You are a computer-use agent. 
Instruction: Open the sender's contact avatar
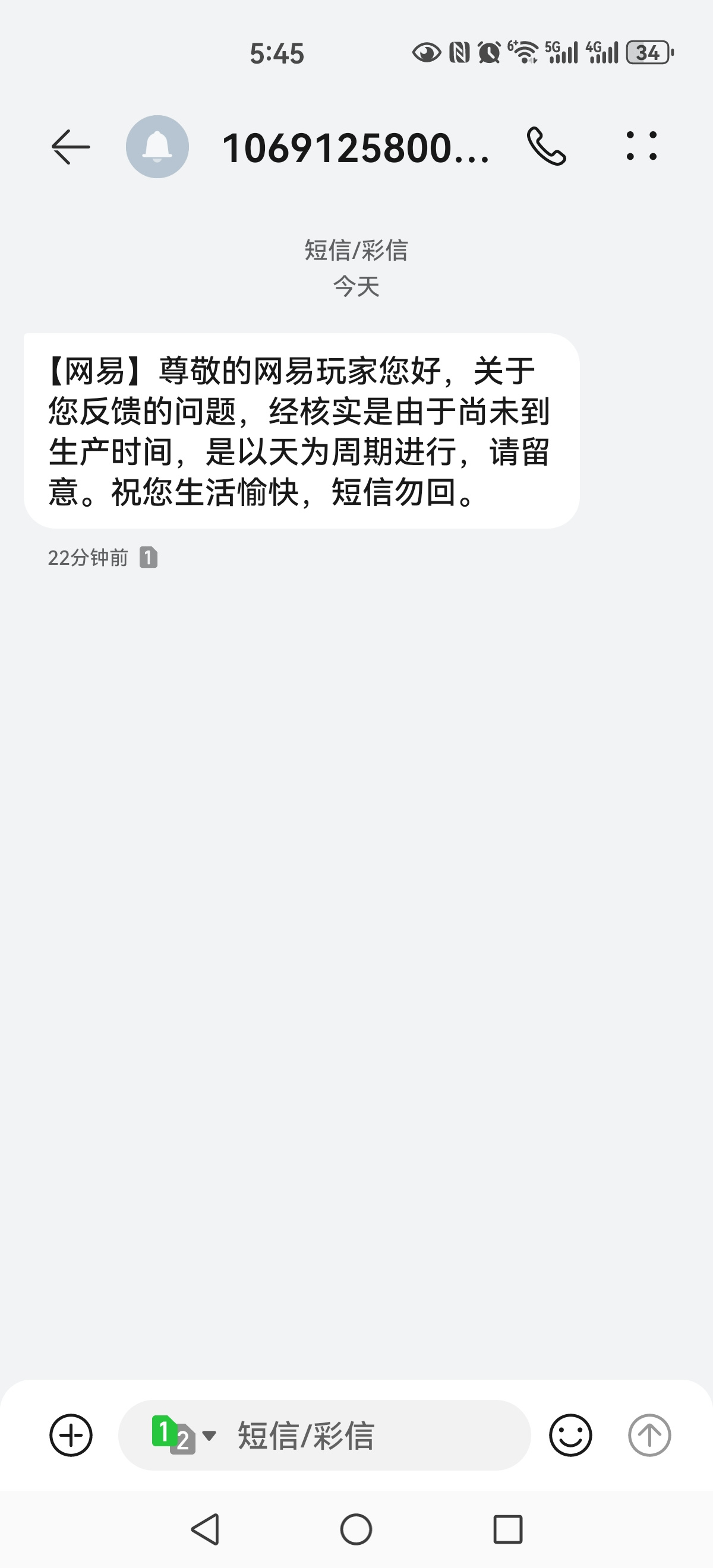157,147
